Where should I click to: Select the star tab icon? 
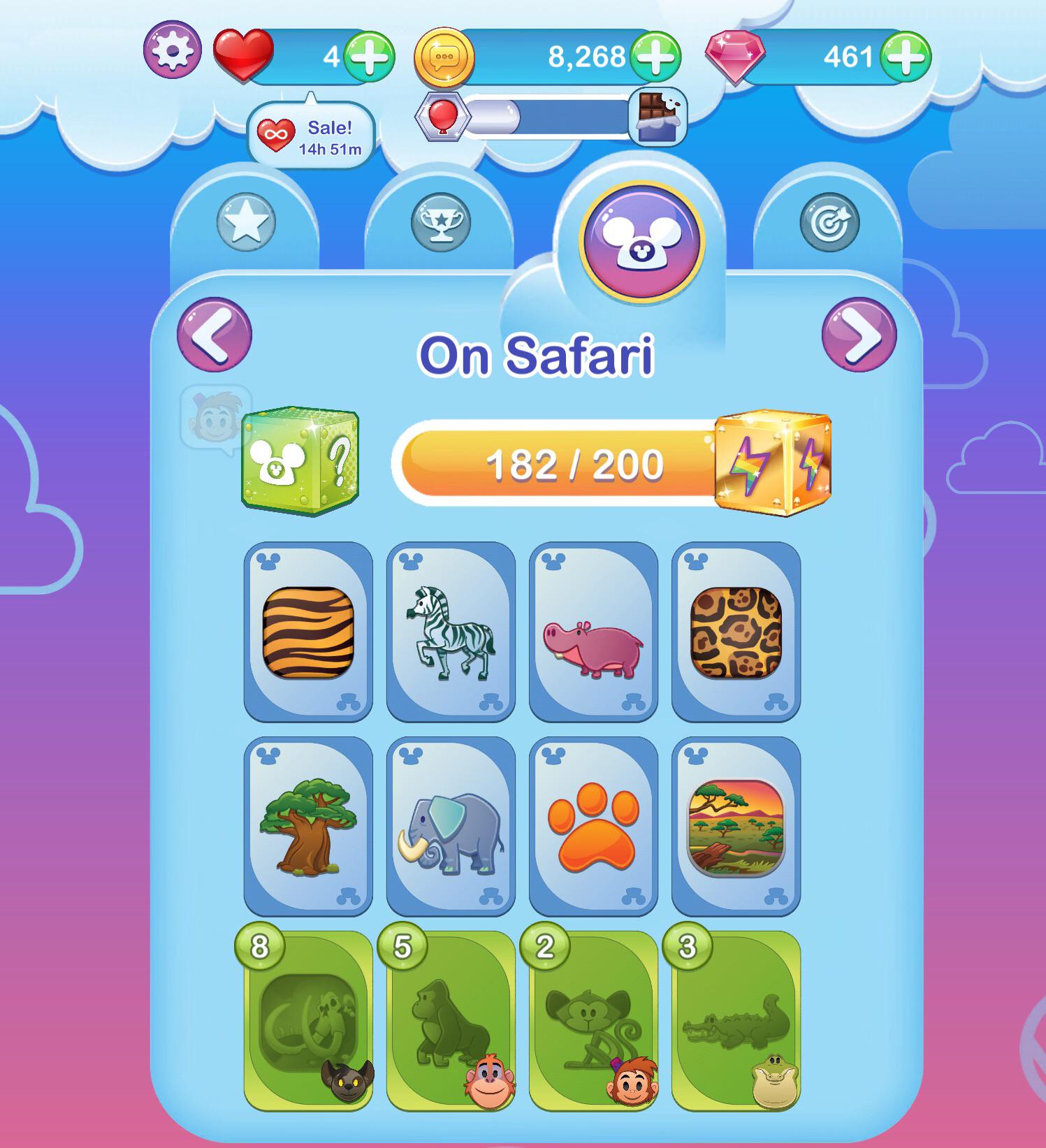246,221
